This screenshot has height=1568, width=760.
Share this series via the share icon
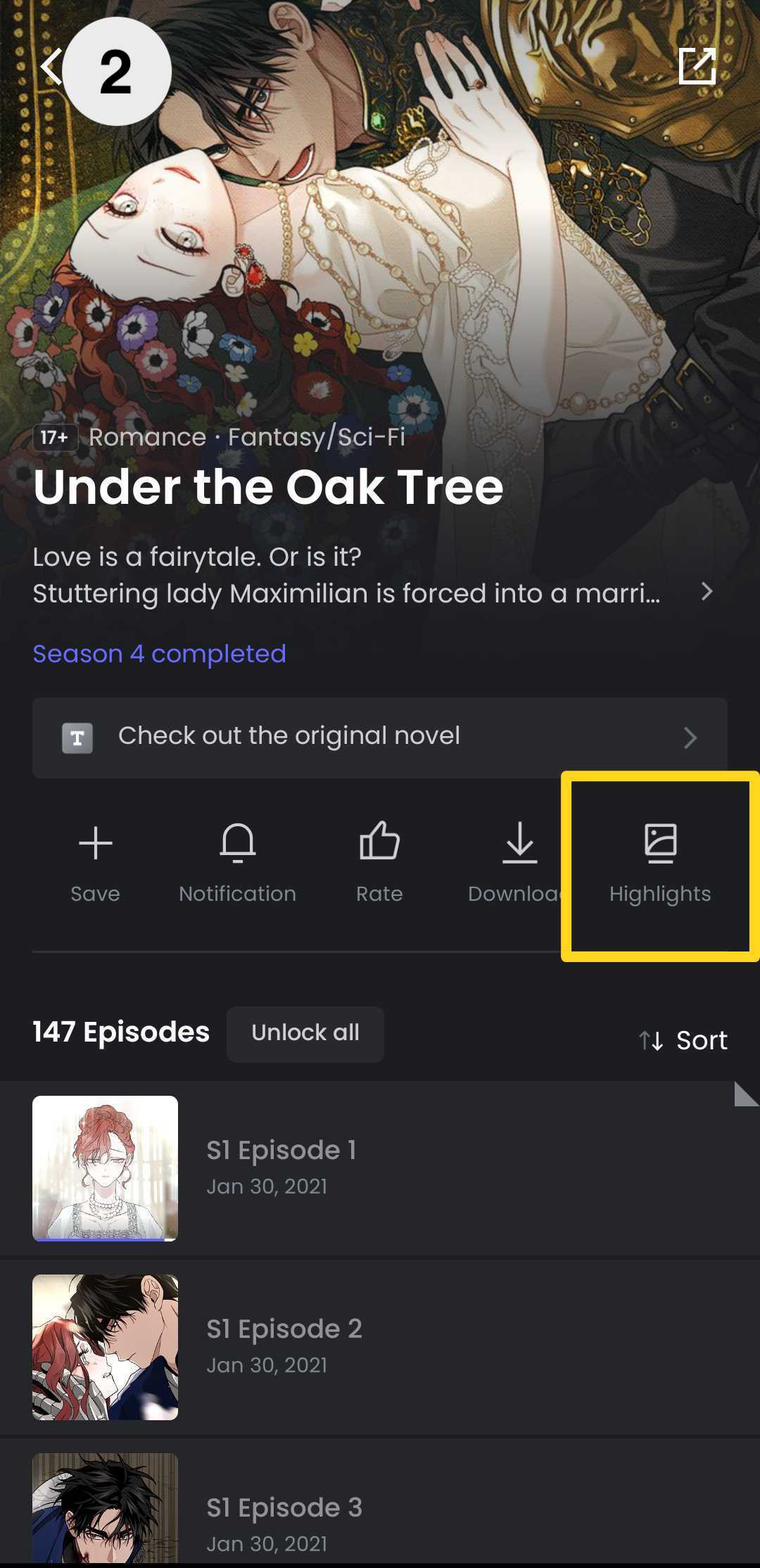[697, 67]
